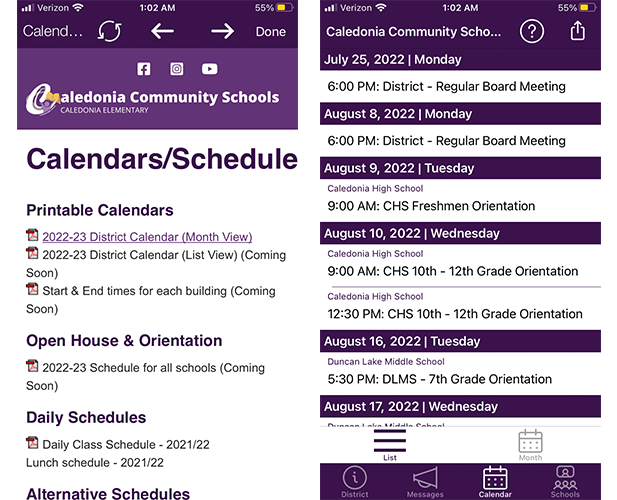Viewport: 617px width, 500px height.
Task: Go back with the left arrow
Action: [x=162, y=31]
